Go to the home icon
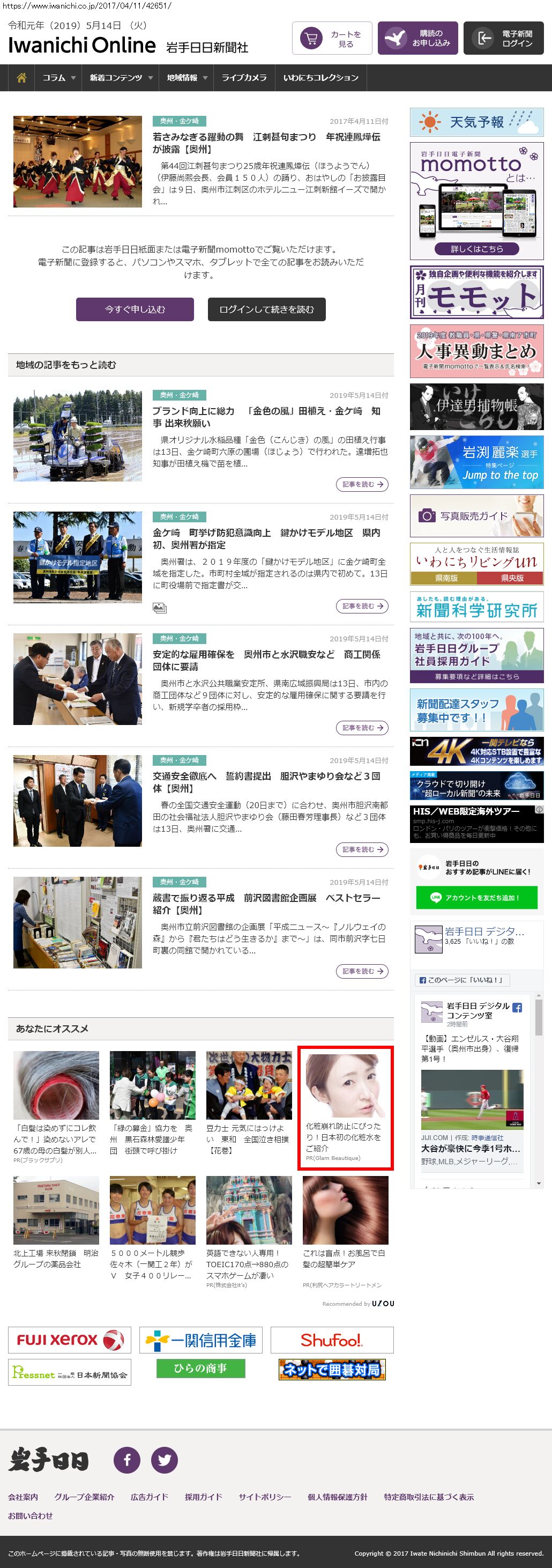The width and height of the screenshot is (552, 1568). coord(21,78)
